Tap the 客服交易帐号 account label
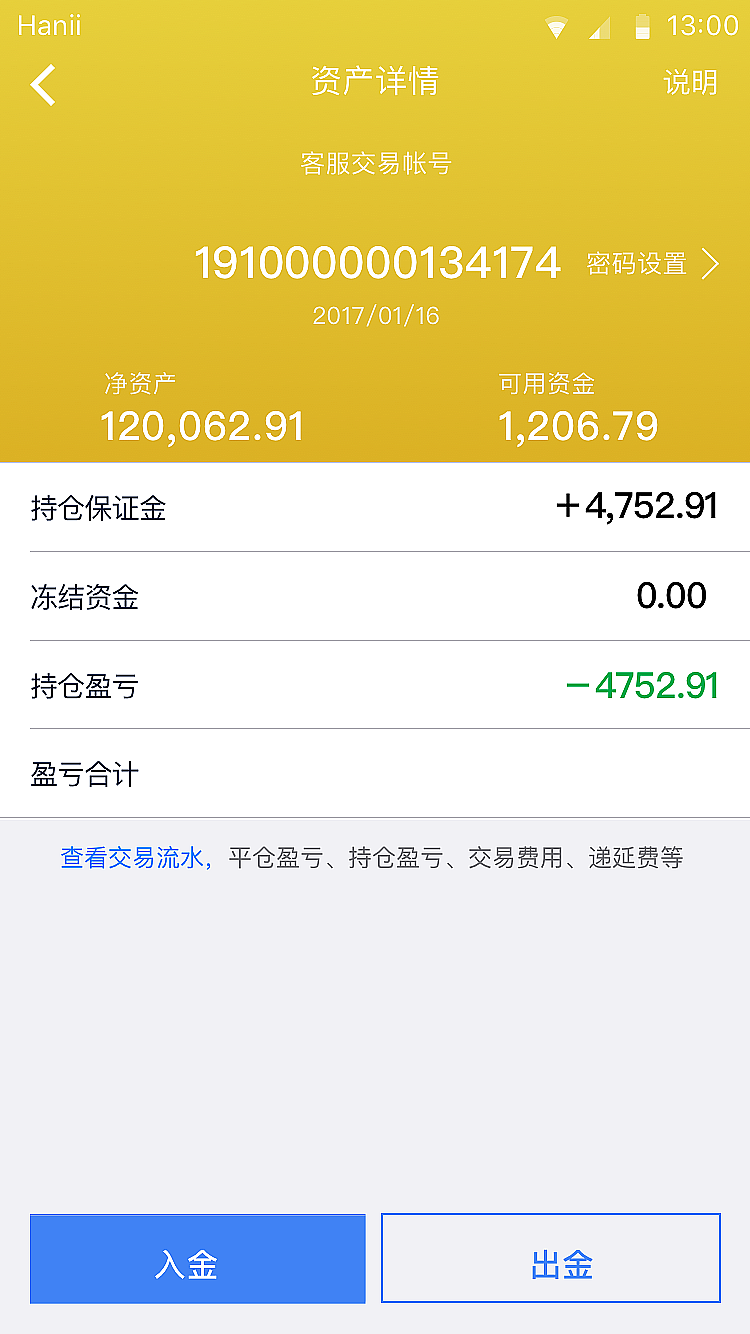 [375, 163]
